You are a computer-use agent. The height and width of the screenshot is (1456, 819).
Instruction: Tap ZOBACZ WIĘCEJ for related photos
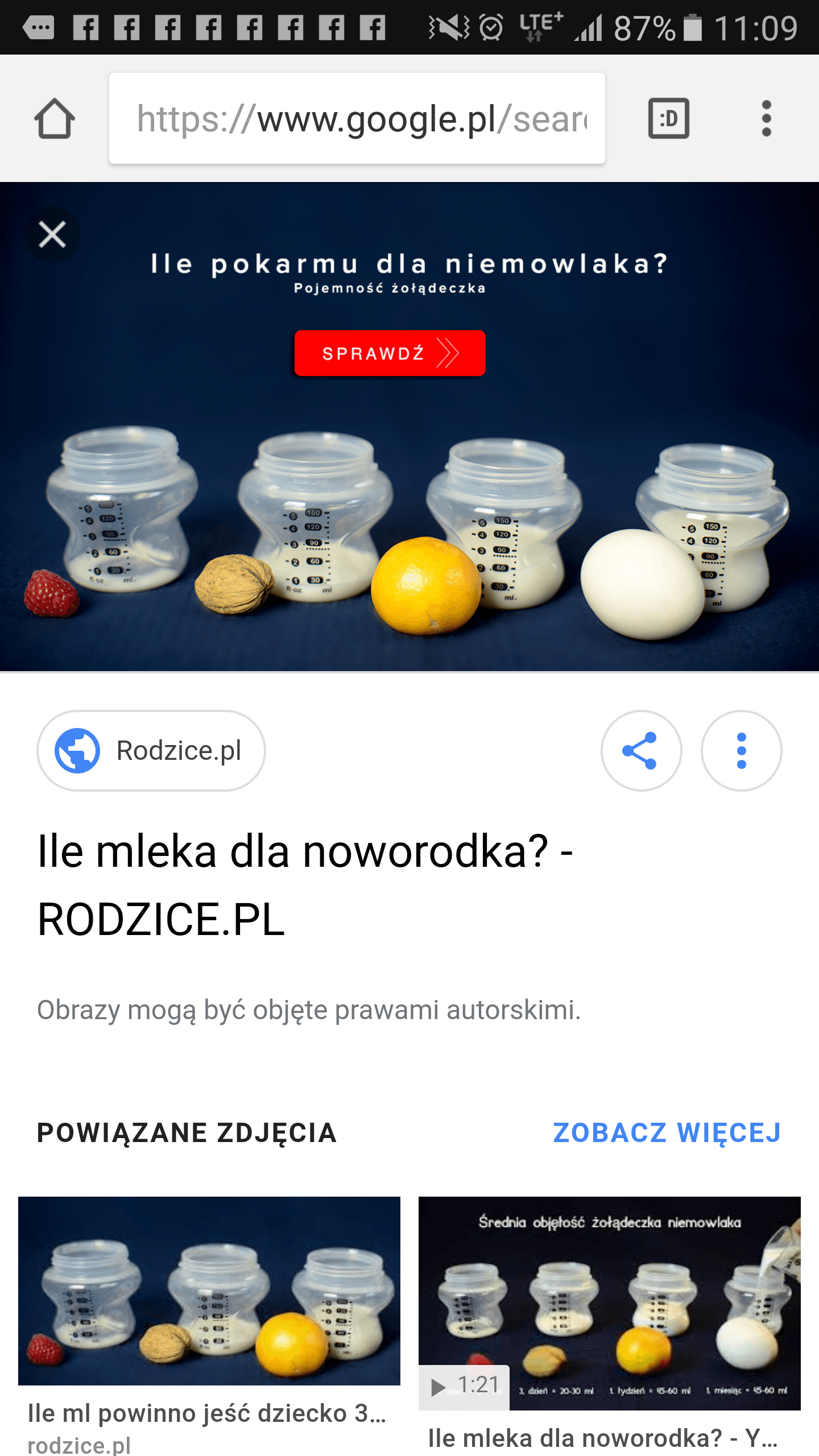(667, 1133)
